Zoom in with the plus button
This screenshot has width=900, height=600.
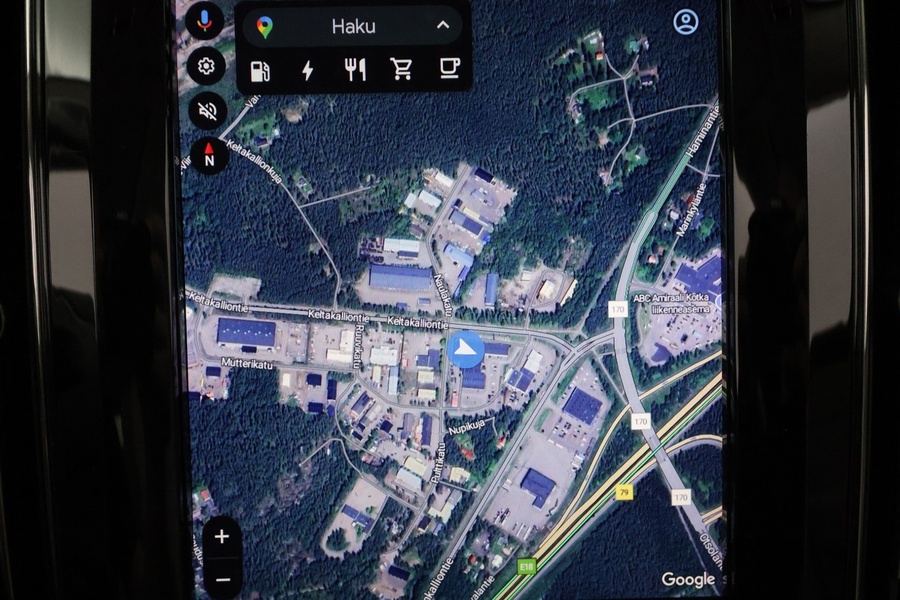point(222,537)
